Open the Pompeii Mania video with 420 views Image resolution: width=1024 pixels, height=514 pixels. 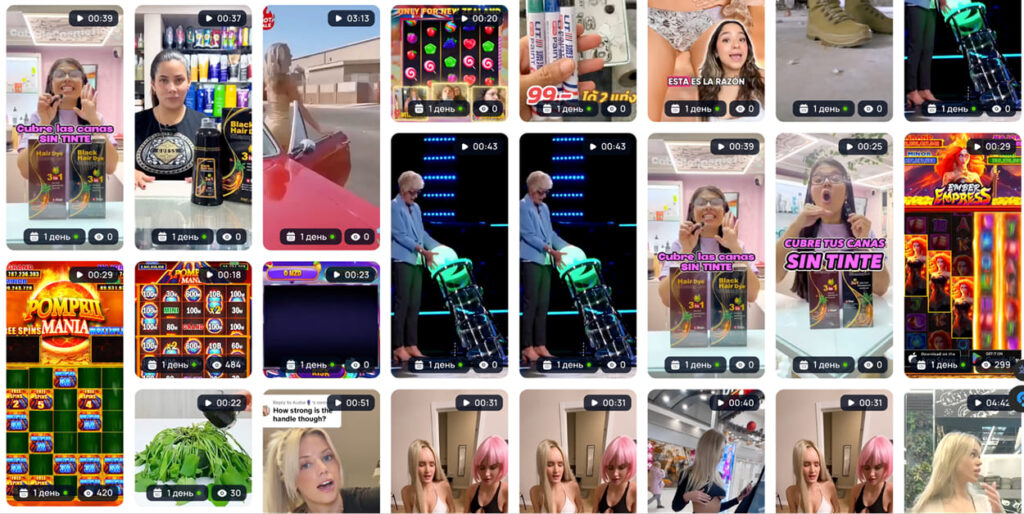point(65,380)
